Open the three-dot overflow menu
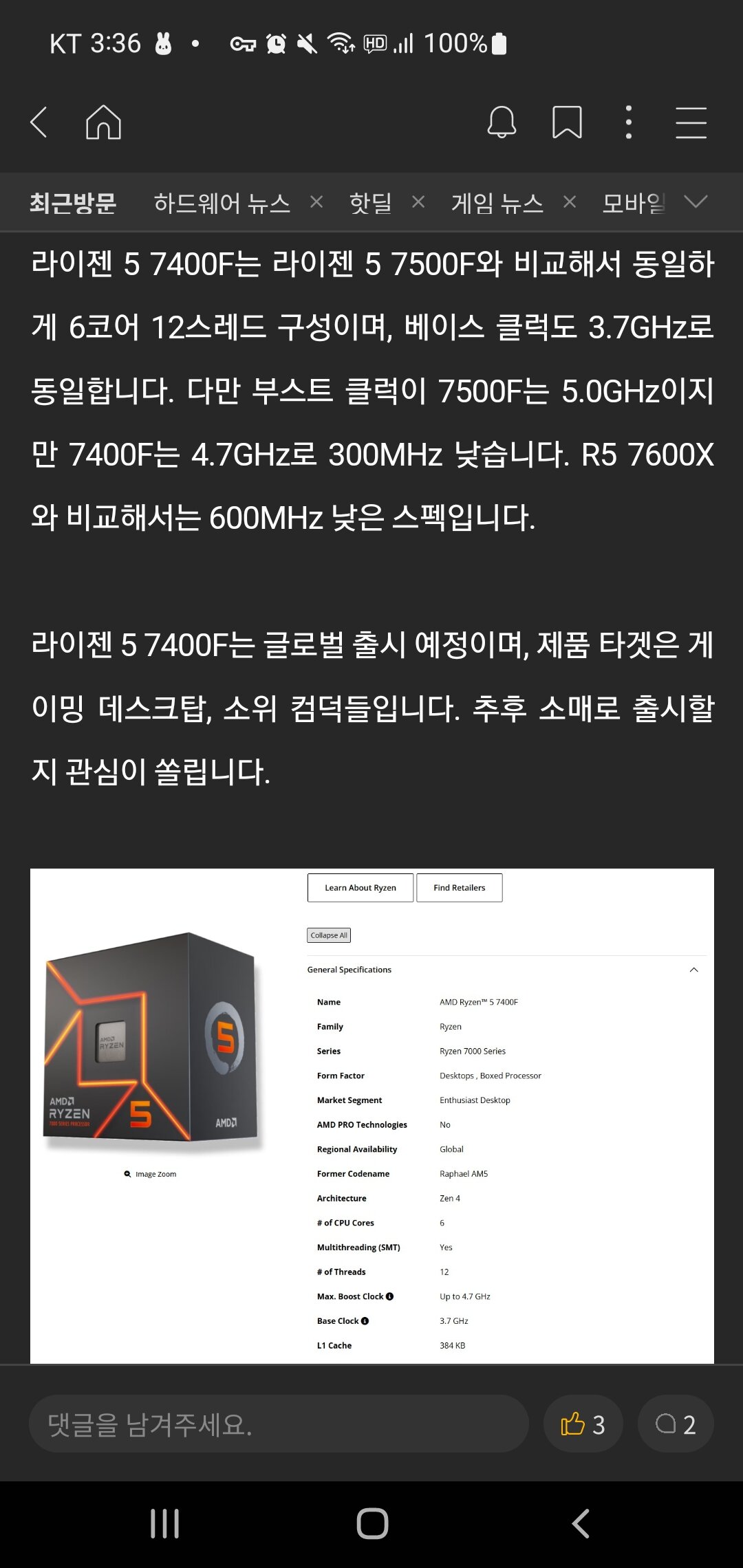 tap(628, 122)
